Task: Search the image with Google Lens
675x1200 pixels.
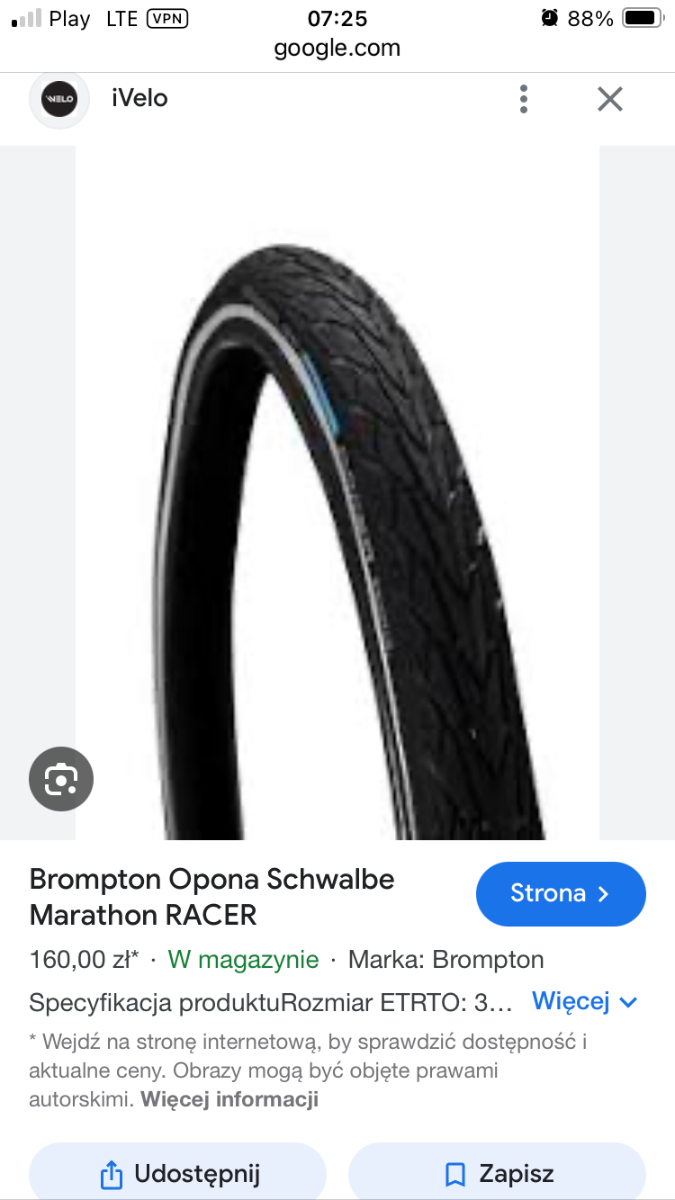Action: pos(61,778)
